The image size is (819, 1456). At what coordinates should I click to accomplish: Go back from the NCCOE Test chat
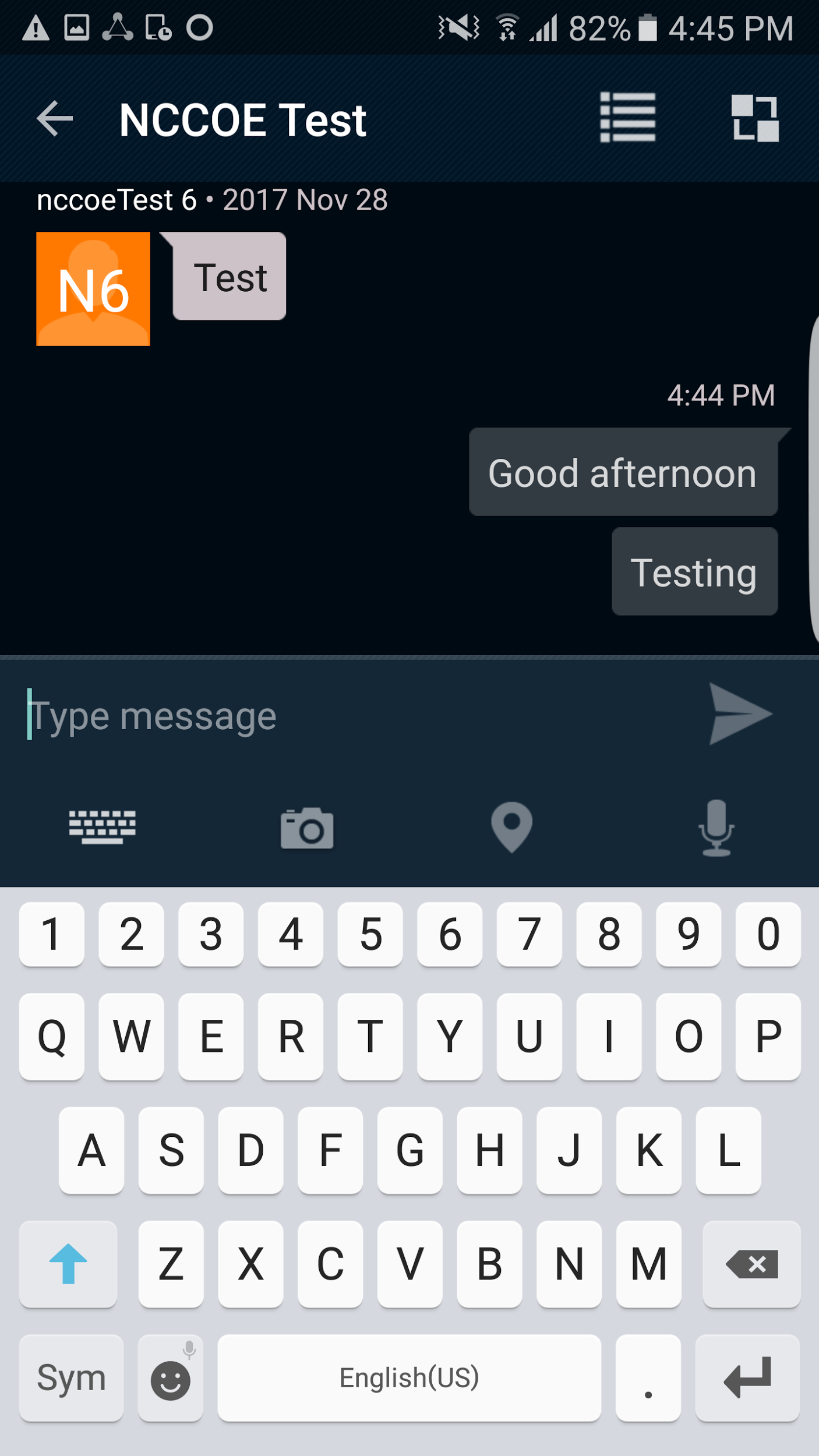click(55, 119)
